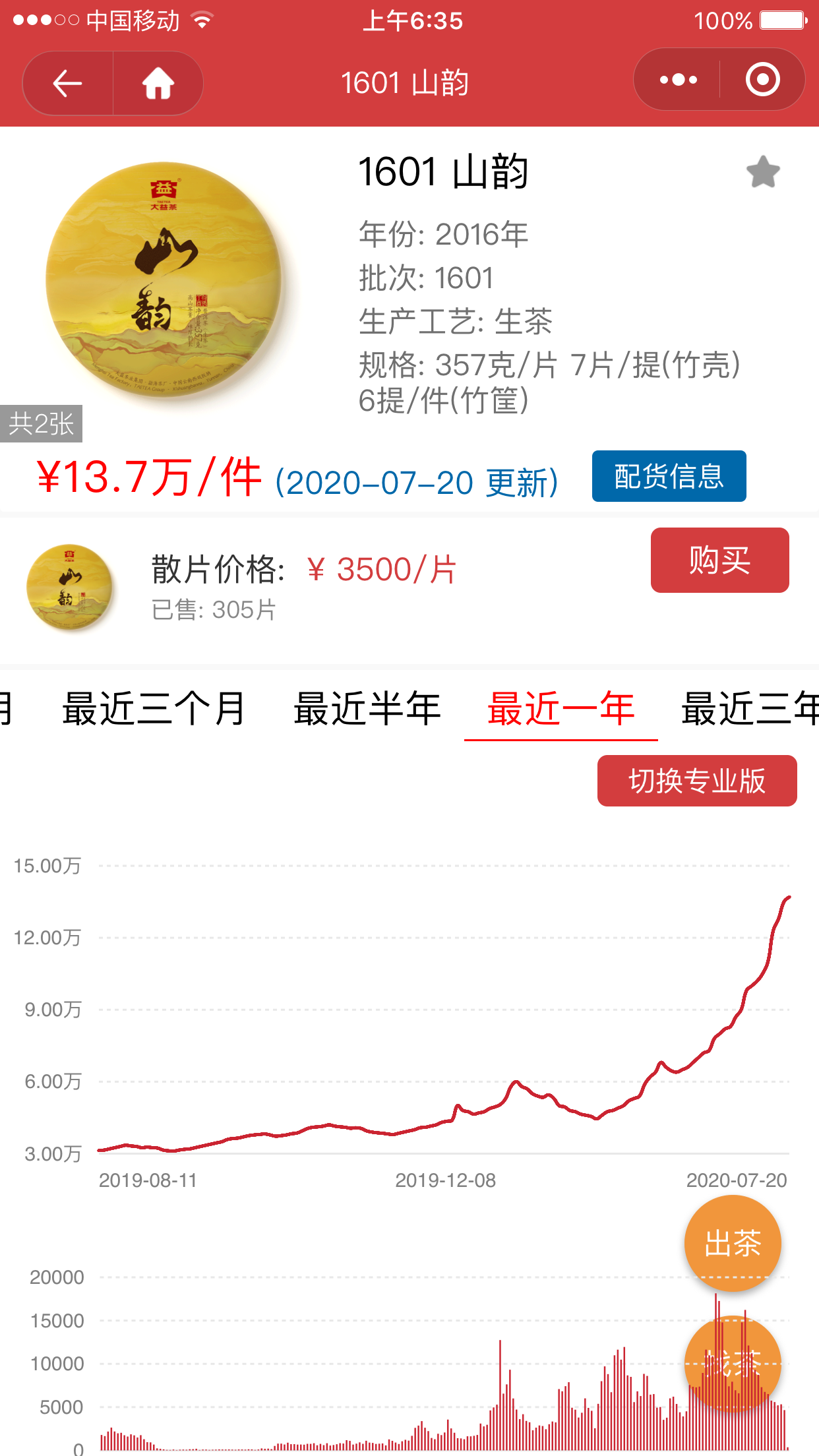
Task: Tap the 购买 button to buy
Action: 719,560
